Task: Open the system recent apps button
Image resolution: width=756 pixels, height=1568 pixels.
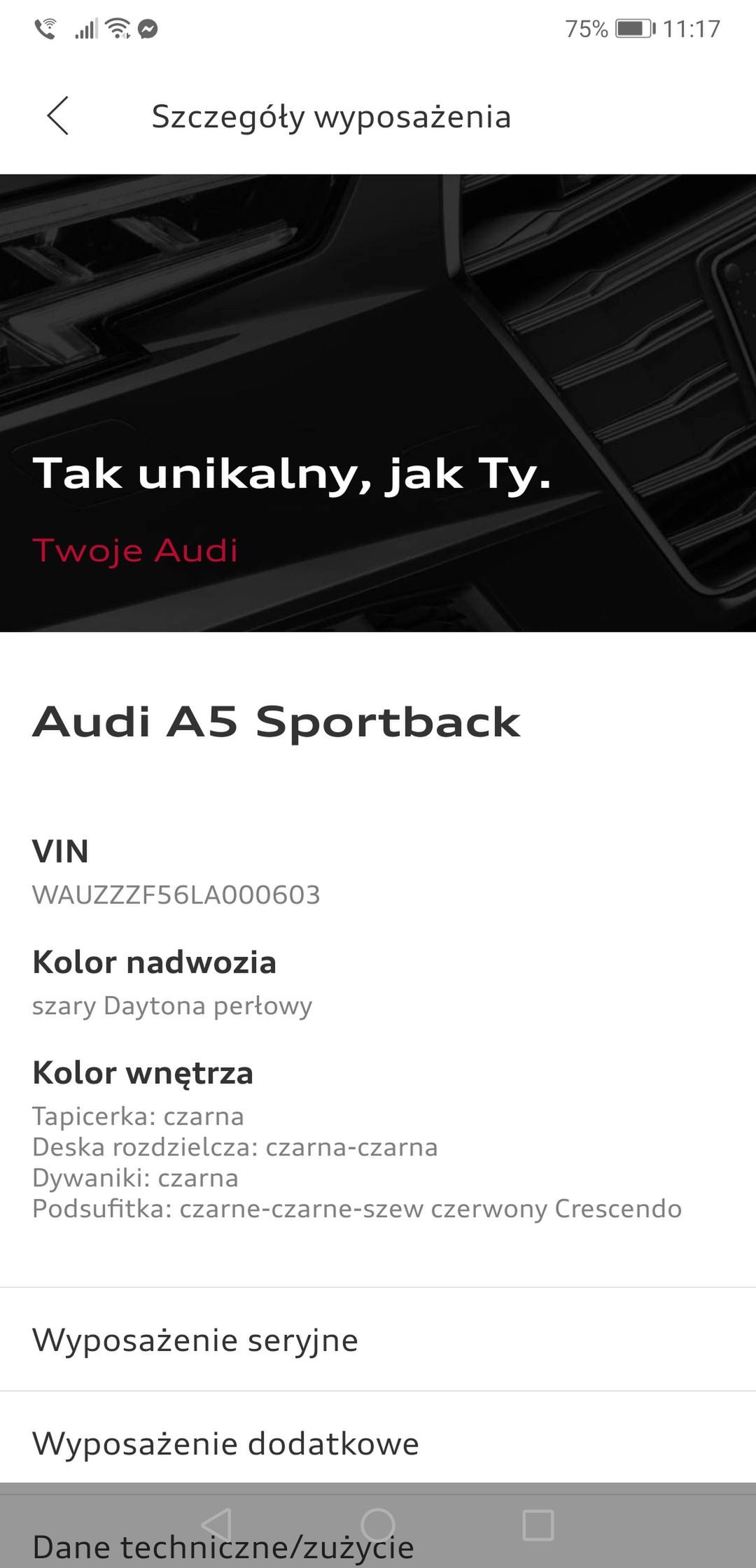Action: click(x=538, y=1525)
